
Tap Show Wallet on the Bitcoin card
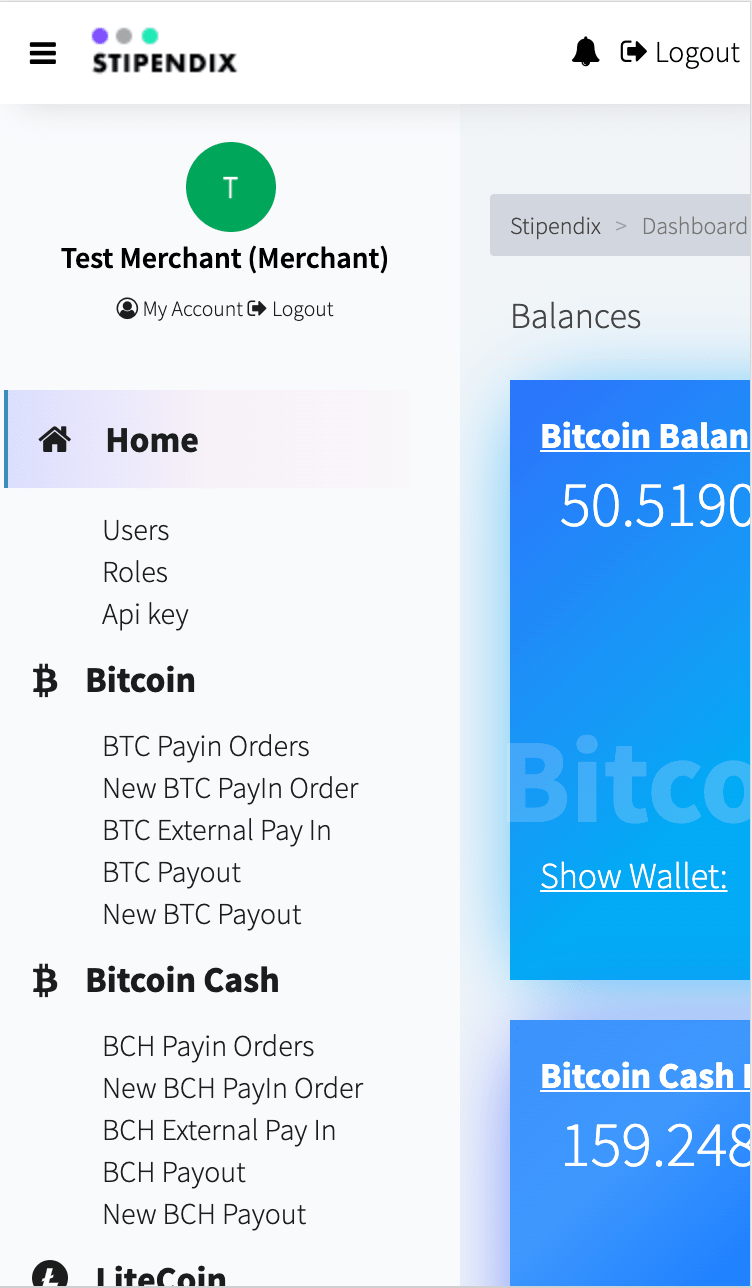(634, 876)
